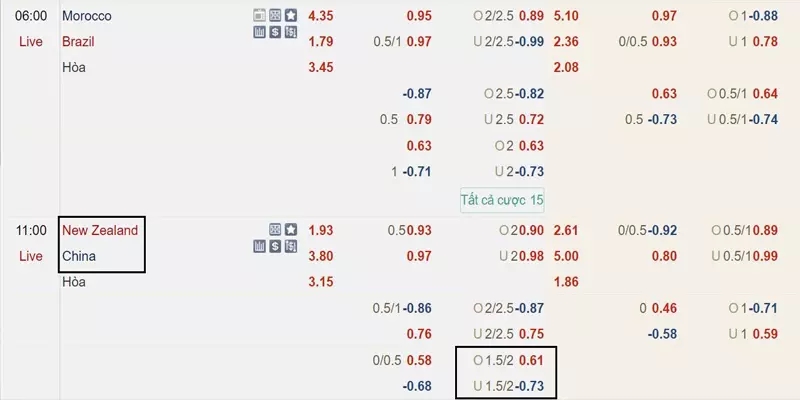Select Morocco win odds 4.35
The width and height of the screenshot is (800, 400).
tap(321, 16)
